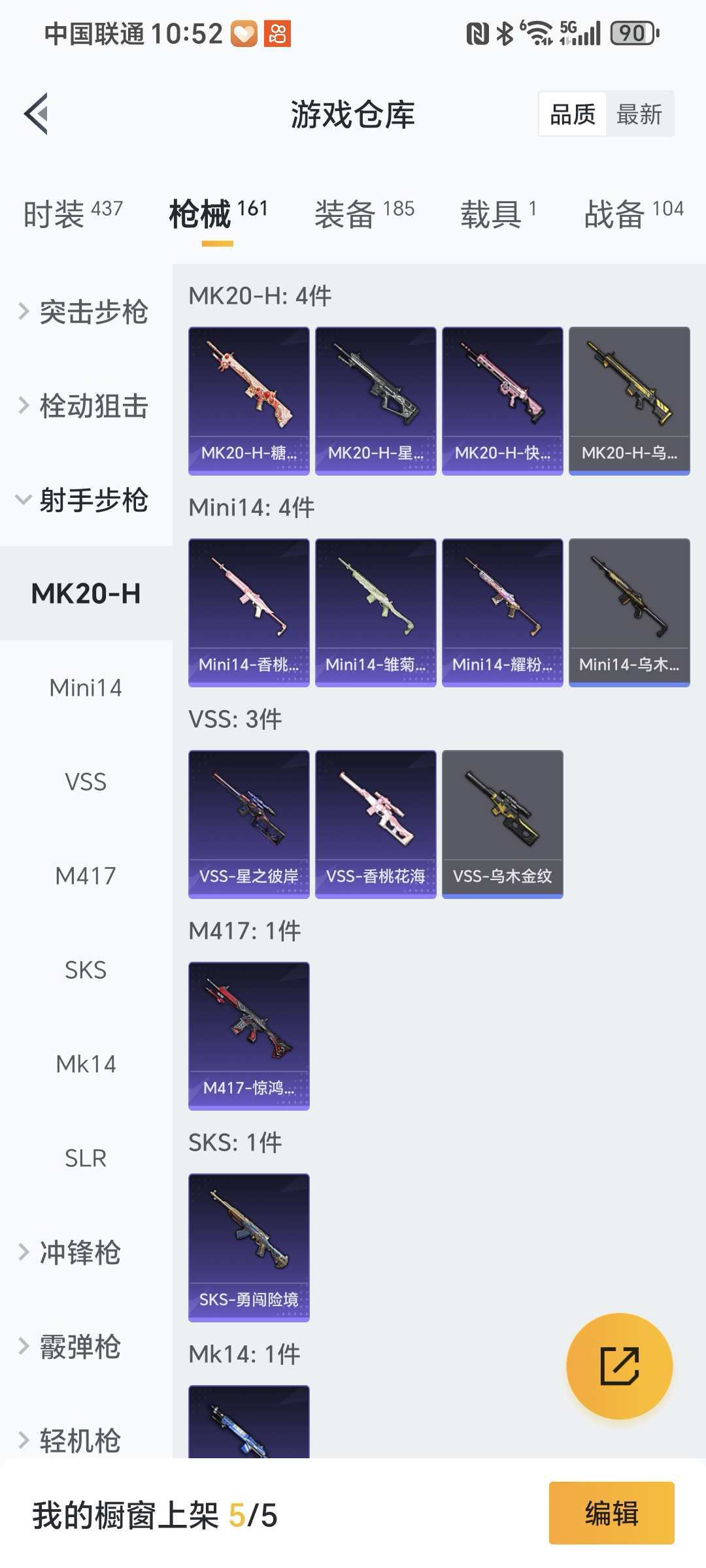Open the M417-惊鸿 skin tile
Viewport: 706px width, 1568px height.
[x=248, y=1035]
